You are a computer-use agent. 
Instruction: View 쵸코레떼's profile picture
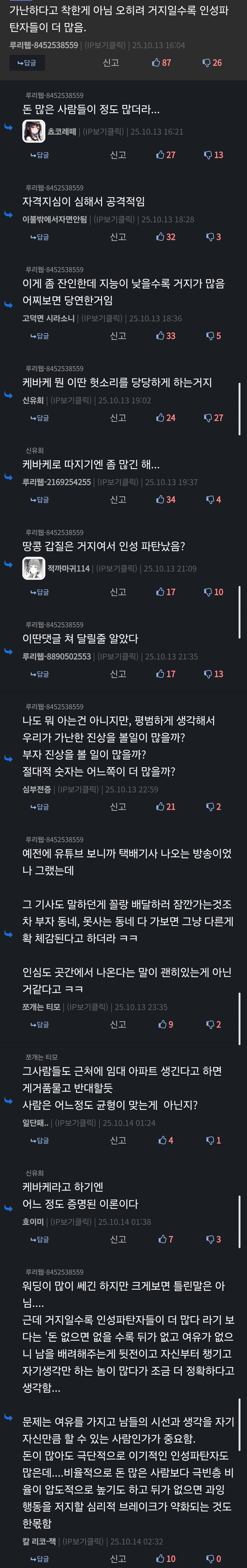[33, 132]
